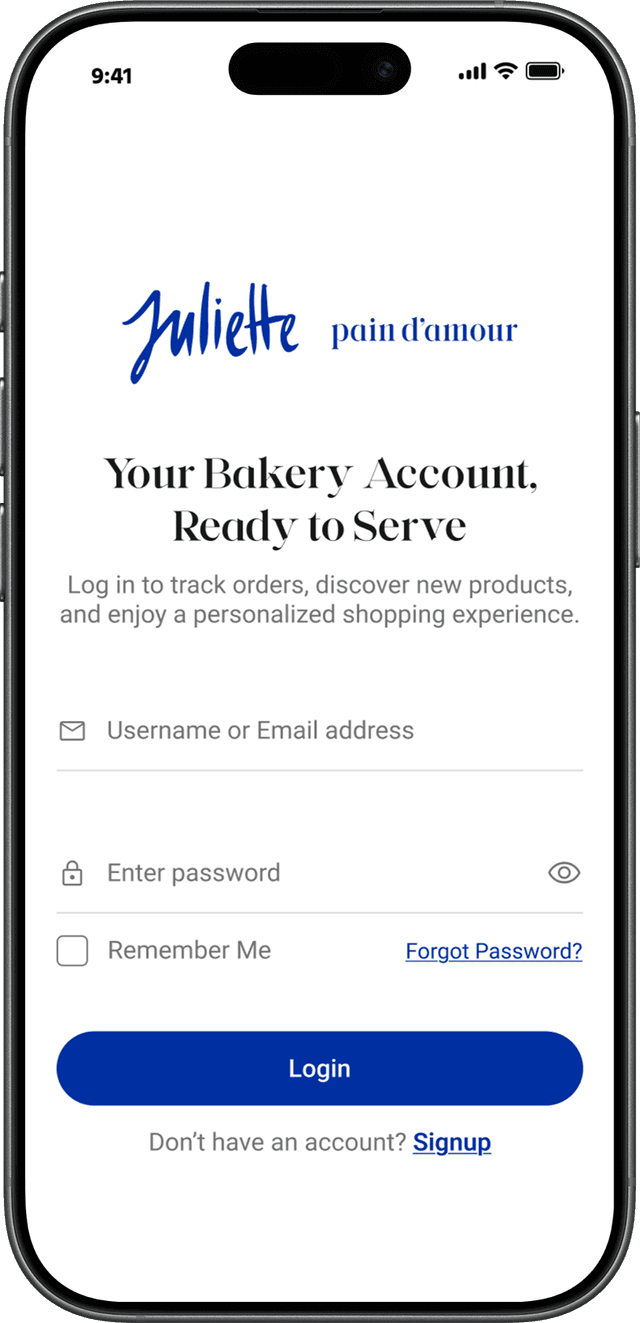Open the Forgot Password link

coord(494,951)
